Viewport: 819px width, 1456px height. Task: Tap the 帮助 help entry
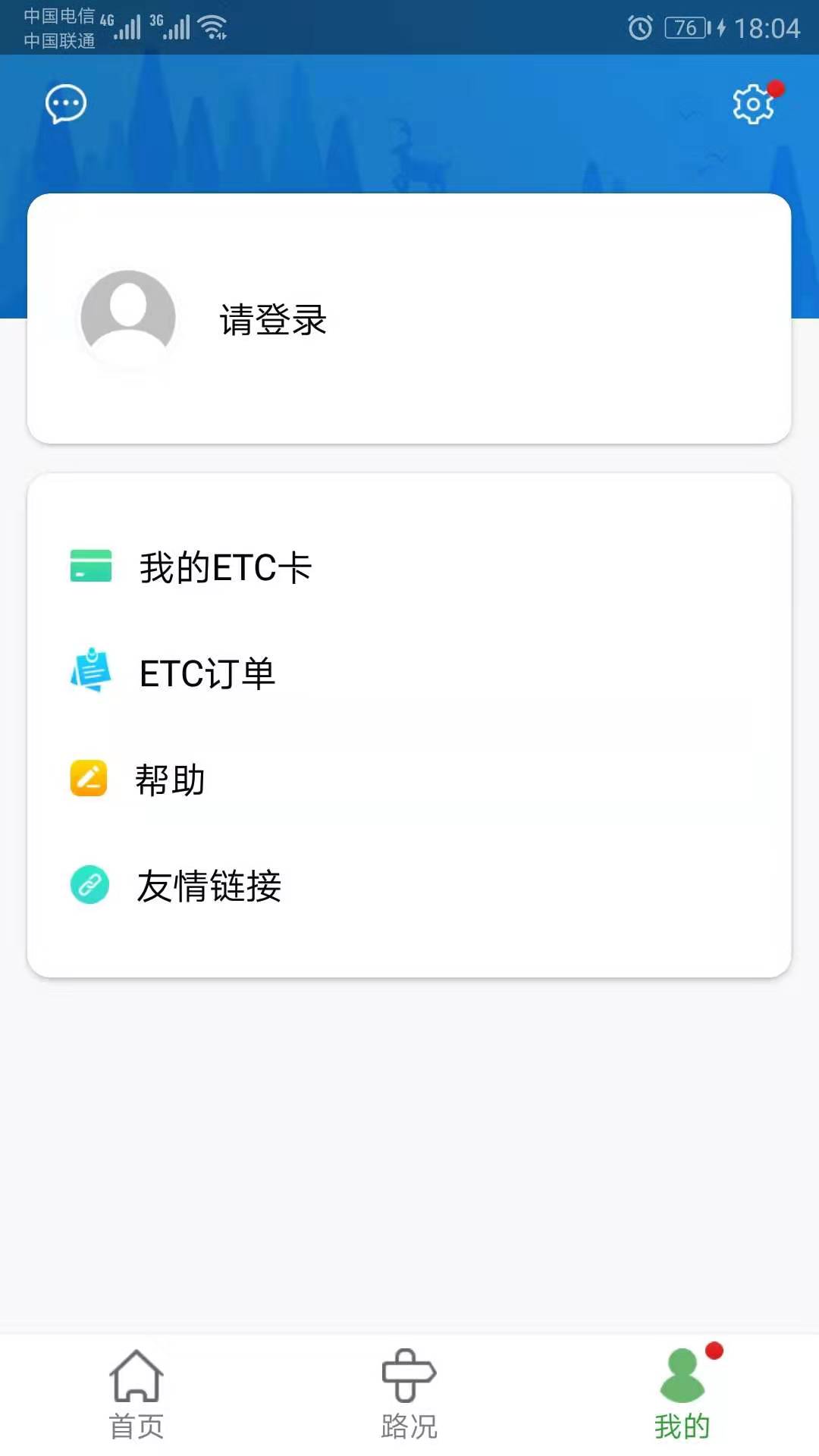[170, 780]
